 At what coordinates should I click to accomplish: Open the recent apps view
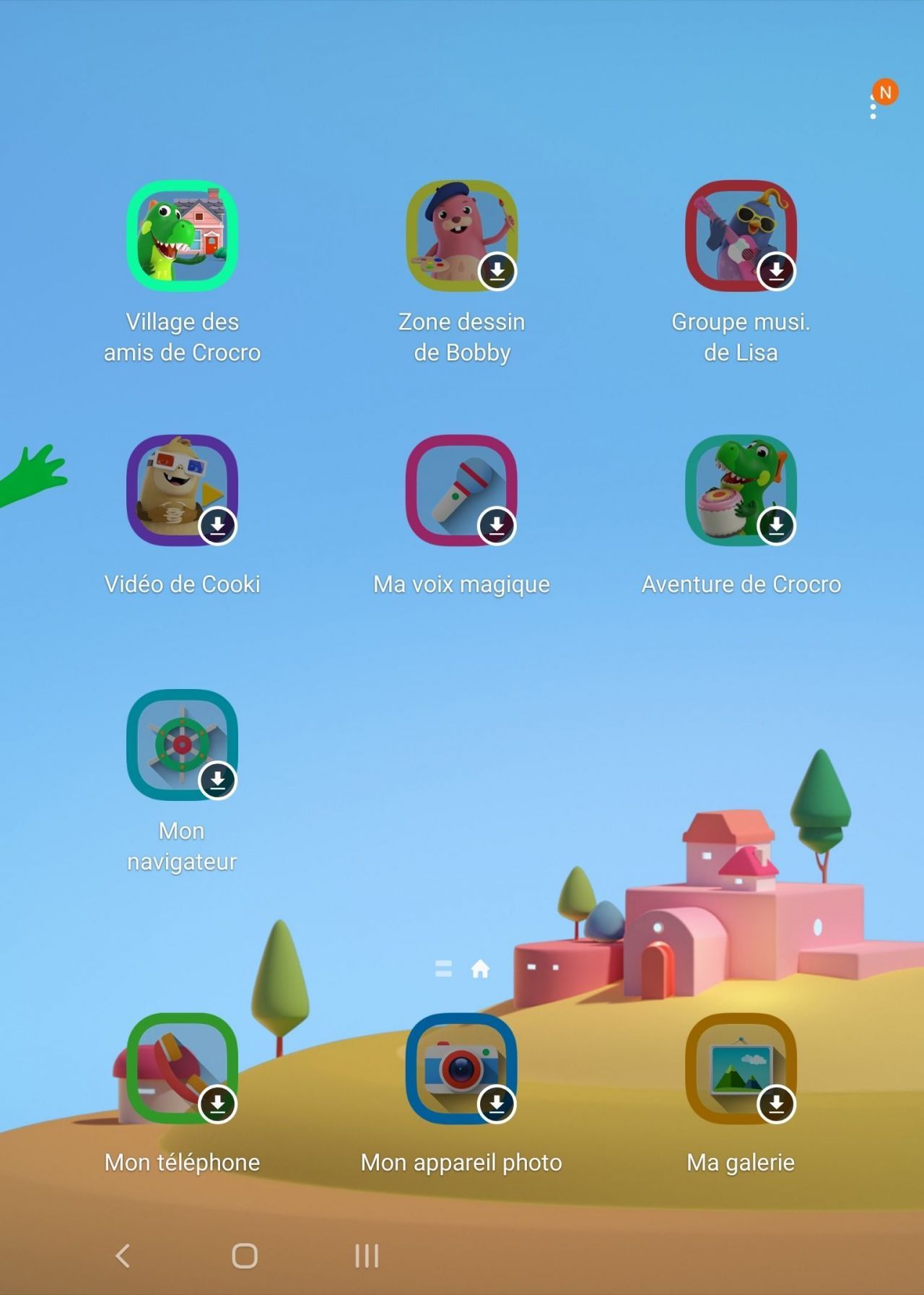(x=367, y=1256)
